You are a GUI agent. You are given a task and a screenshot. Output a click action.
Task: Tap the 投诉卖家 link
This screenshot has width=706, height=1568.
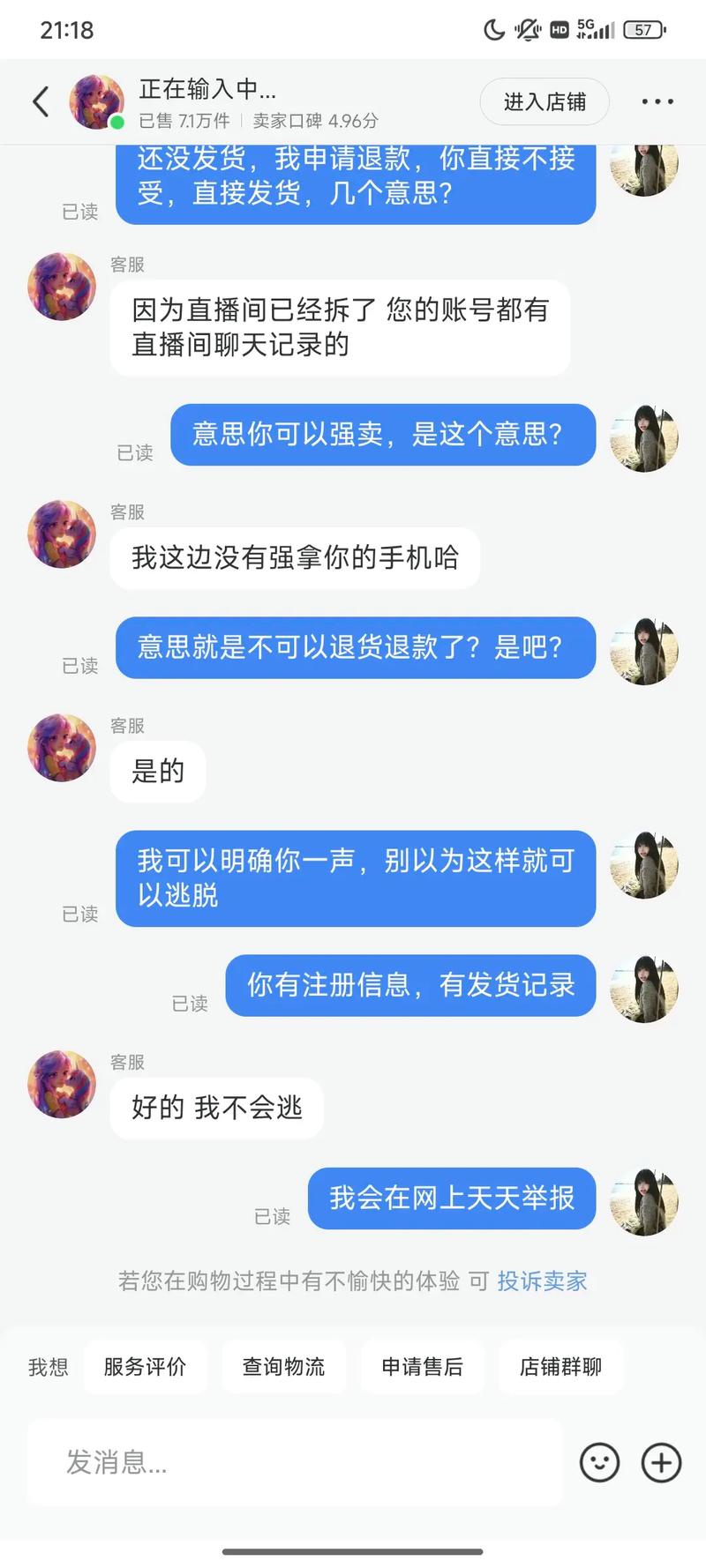tap(542, 1281)
